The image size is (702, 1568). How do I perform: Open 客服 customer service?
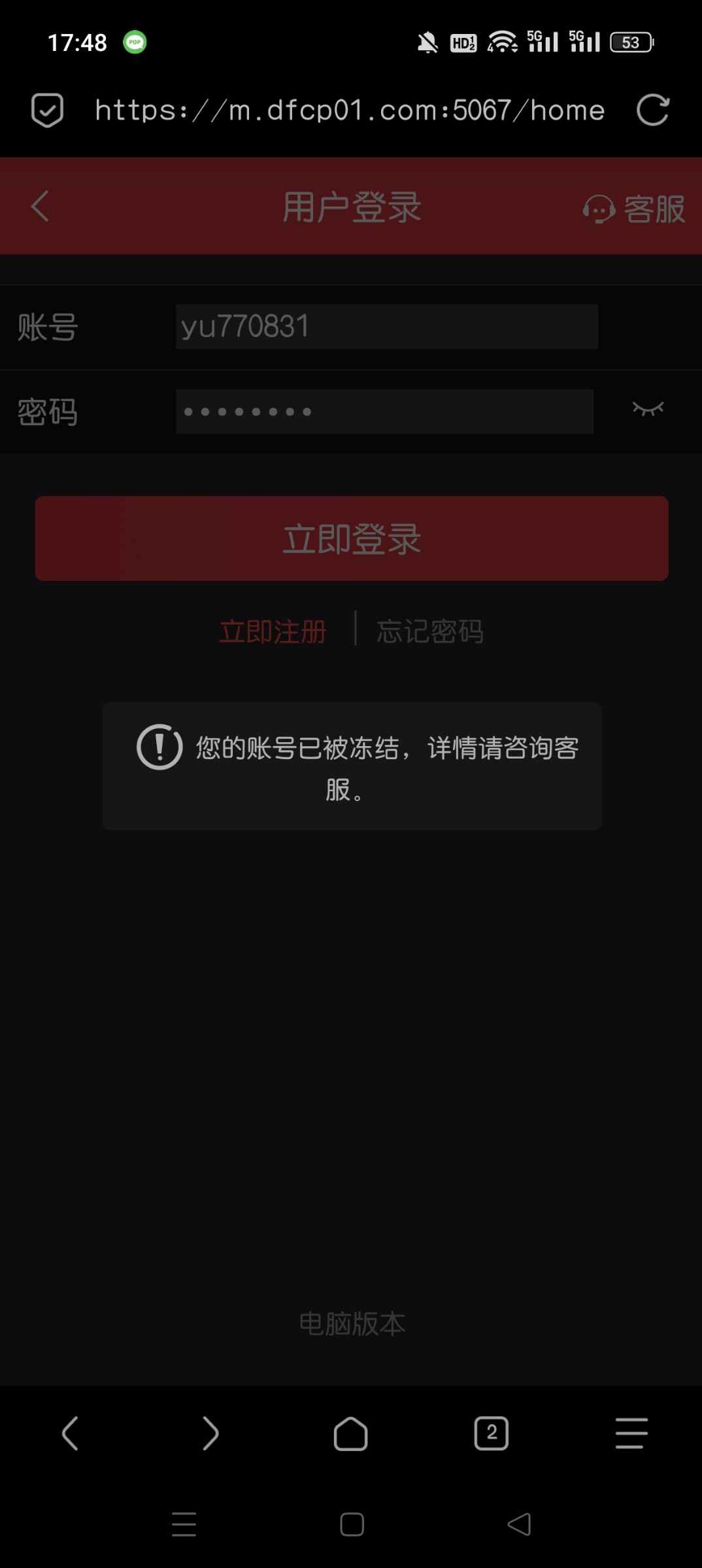tap(634, 209)
